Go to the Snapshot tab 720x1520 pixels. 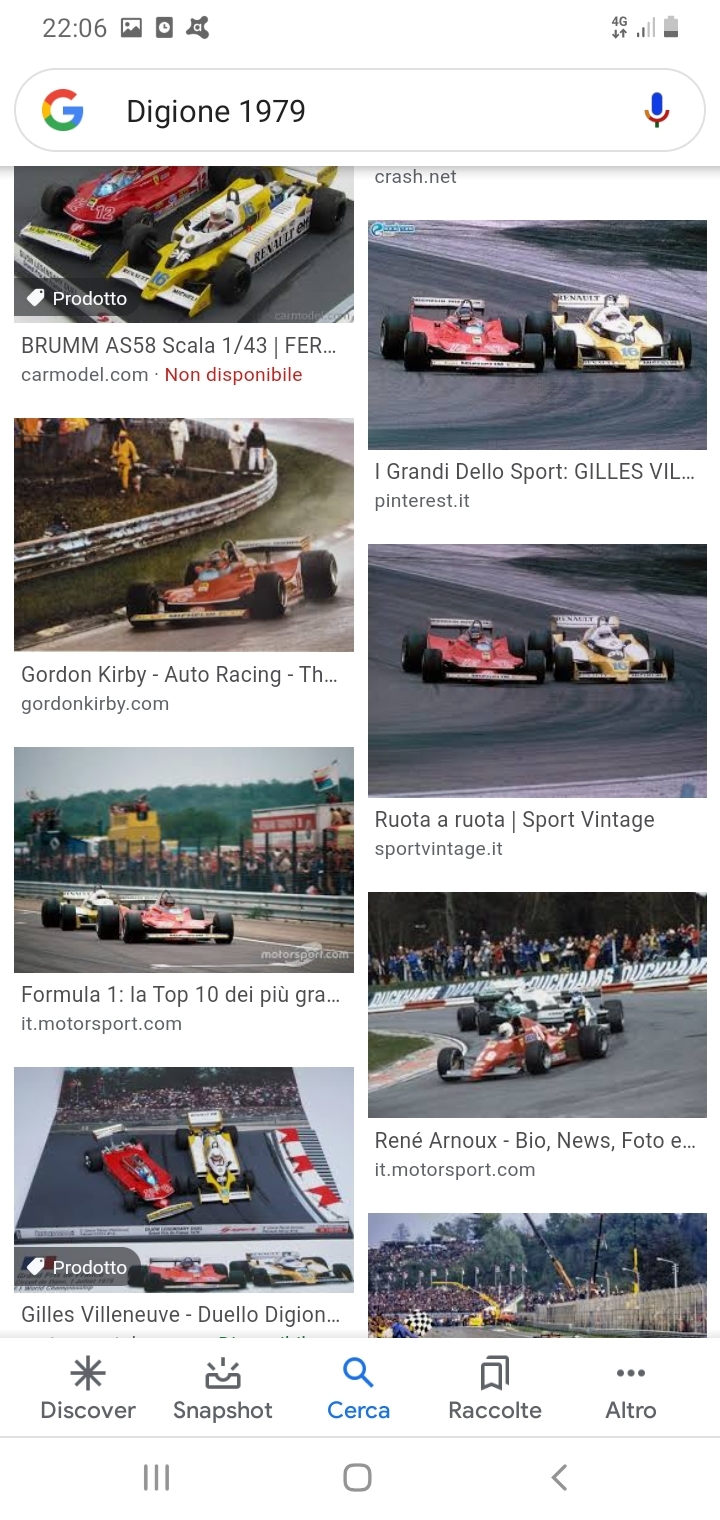point(223,1389)
